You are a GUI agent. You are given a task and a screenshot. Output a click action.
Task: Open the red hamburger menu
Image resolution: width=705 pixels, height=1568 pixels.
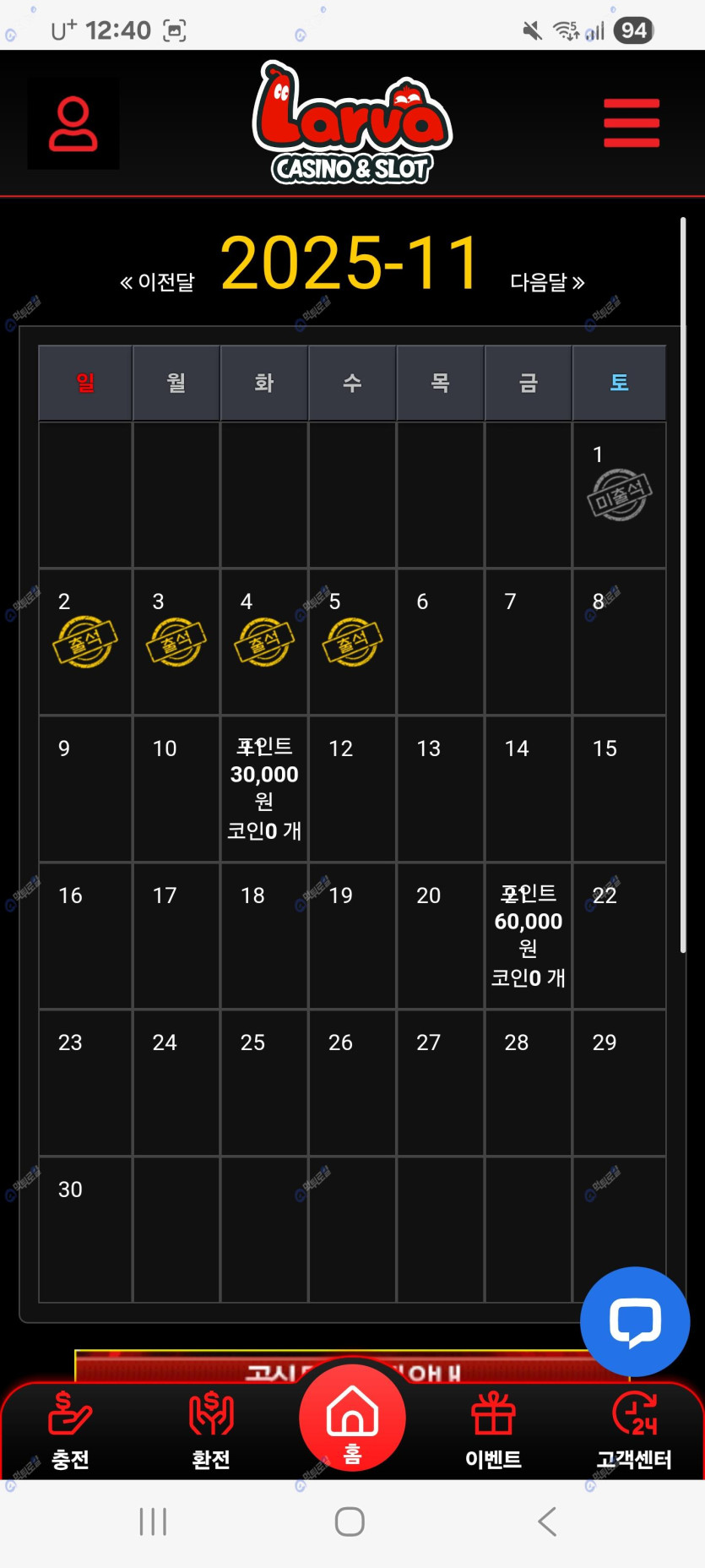631,123
